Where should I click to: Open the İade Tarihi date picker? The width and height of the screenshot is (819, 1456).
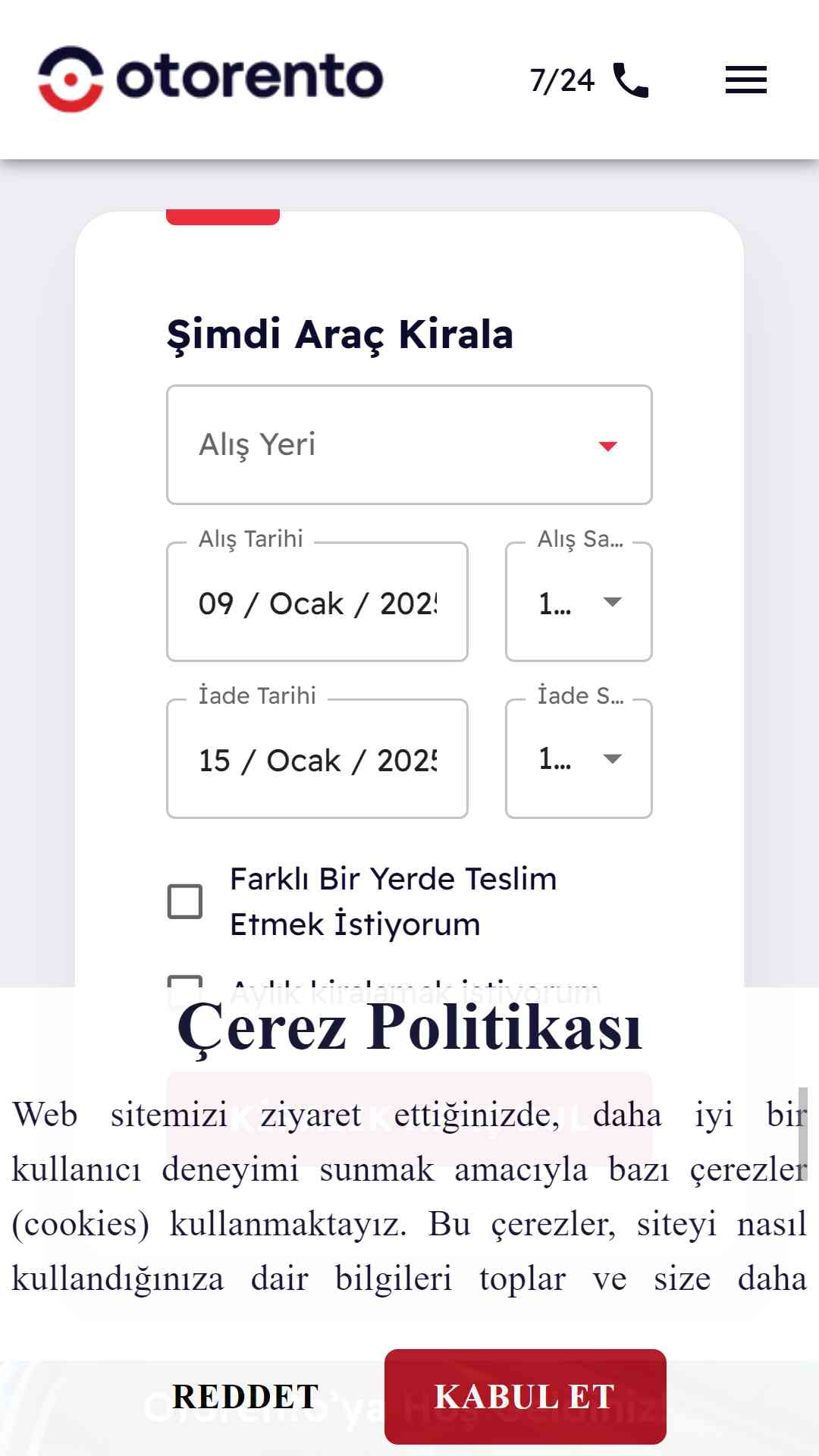[x=317, y=759]
